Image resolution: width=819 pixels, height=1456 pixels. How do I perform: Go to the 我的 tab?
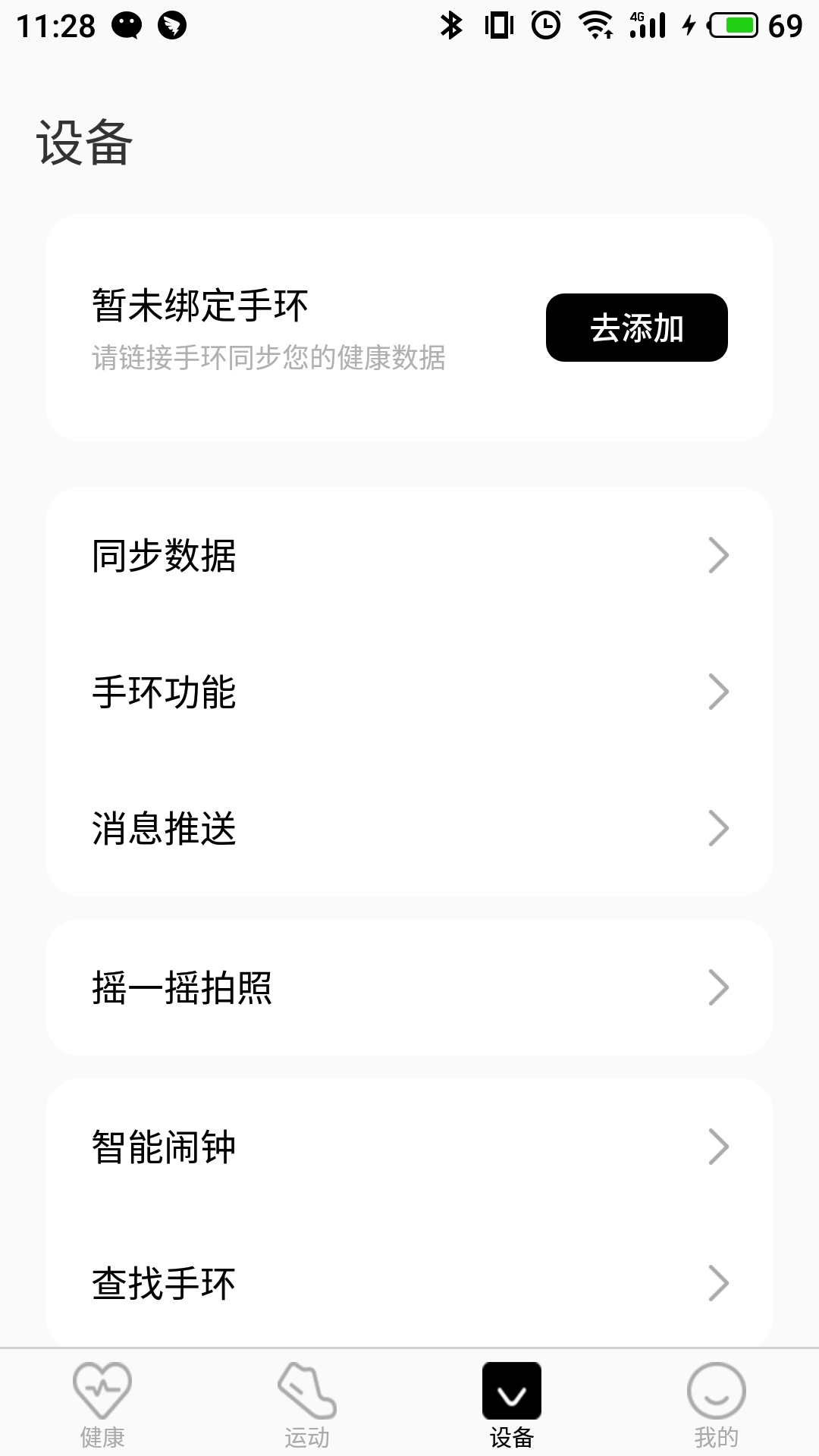pyautogui.click(x=717, y=1404)
